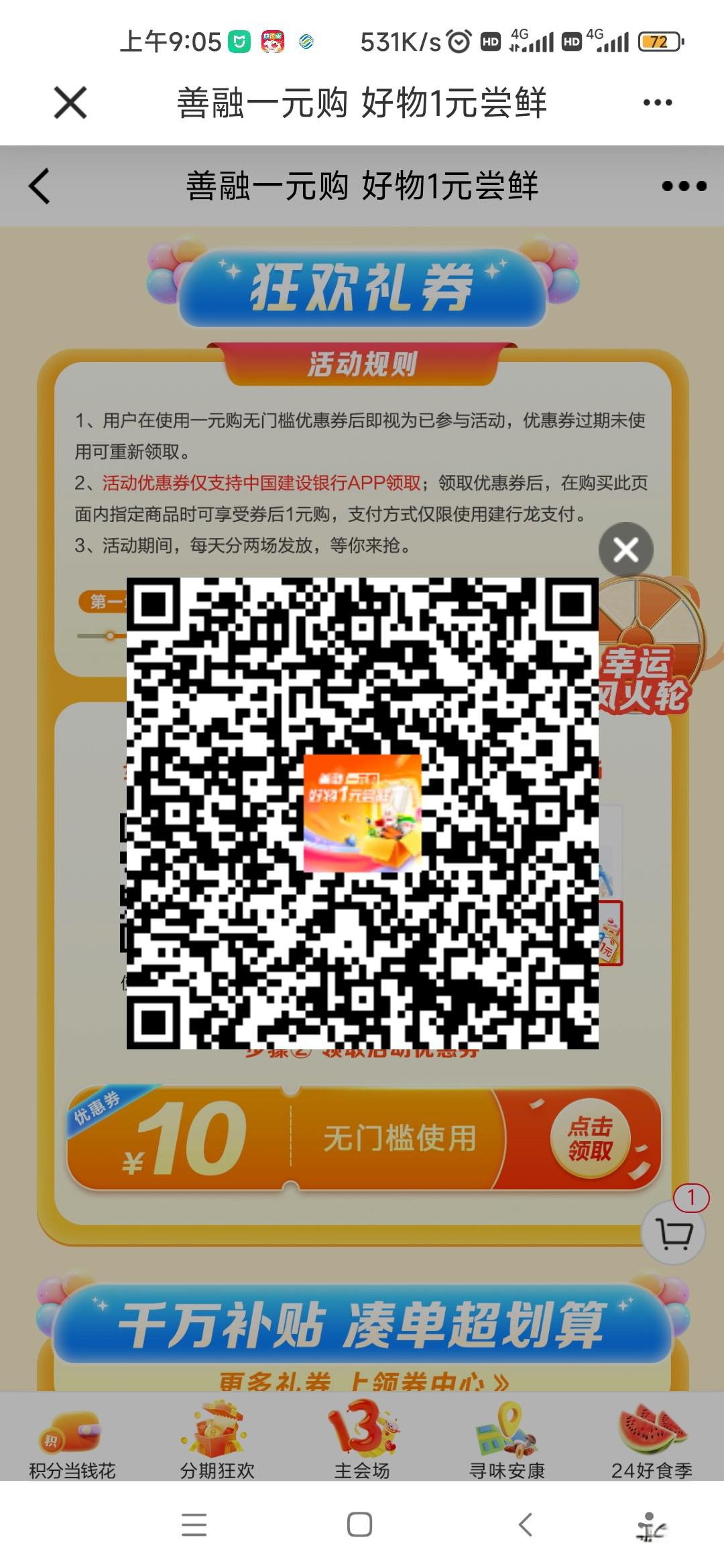Visit the 24好食季 section

tap(652, 1441)
